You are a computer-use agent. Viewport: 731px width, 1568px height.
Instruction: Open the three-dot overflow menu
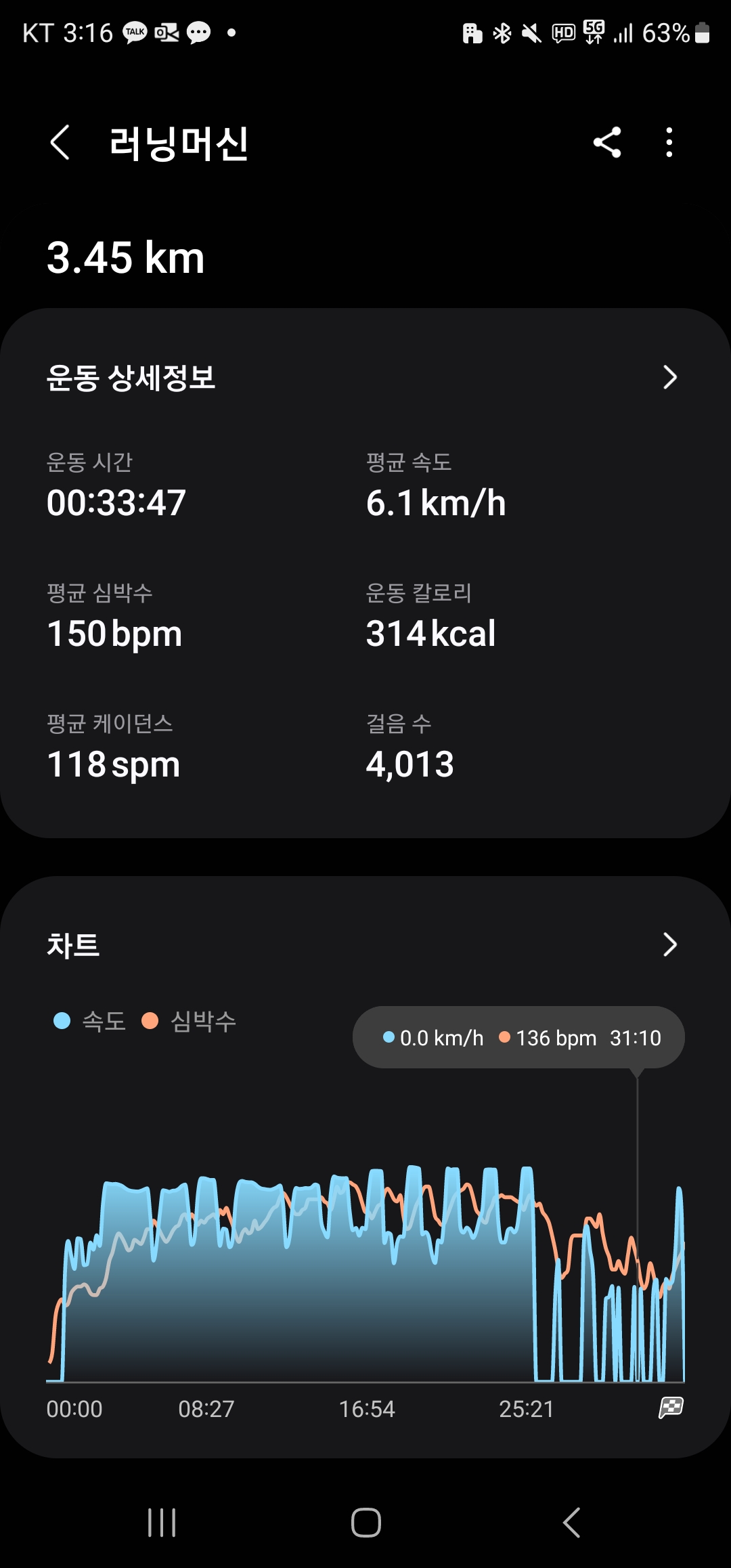pyautogui.click(x=669, y=143)
